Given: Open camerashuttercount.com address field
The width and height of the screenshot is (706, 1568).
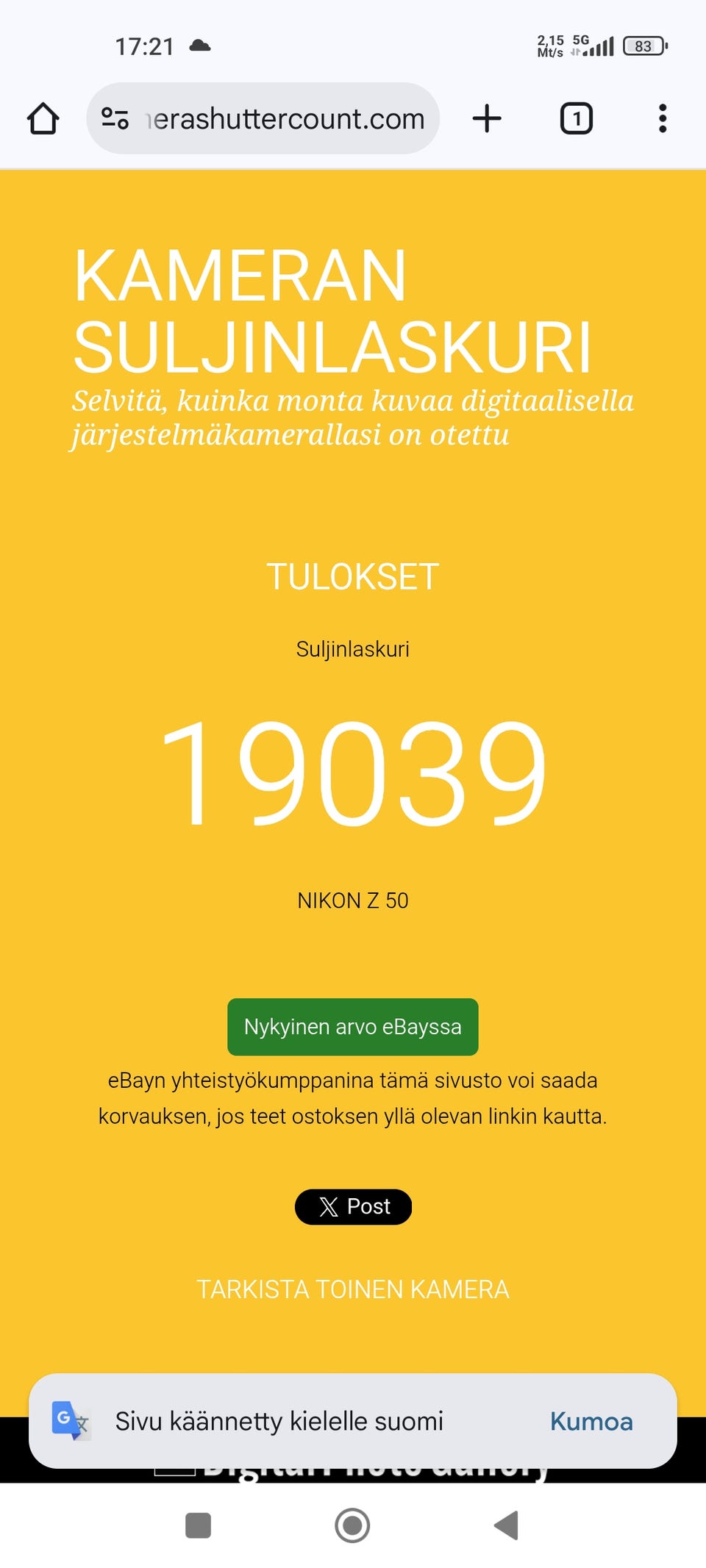Looking at the screenshot, I should pyautogui.click(x=287, y=118).
